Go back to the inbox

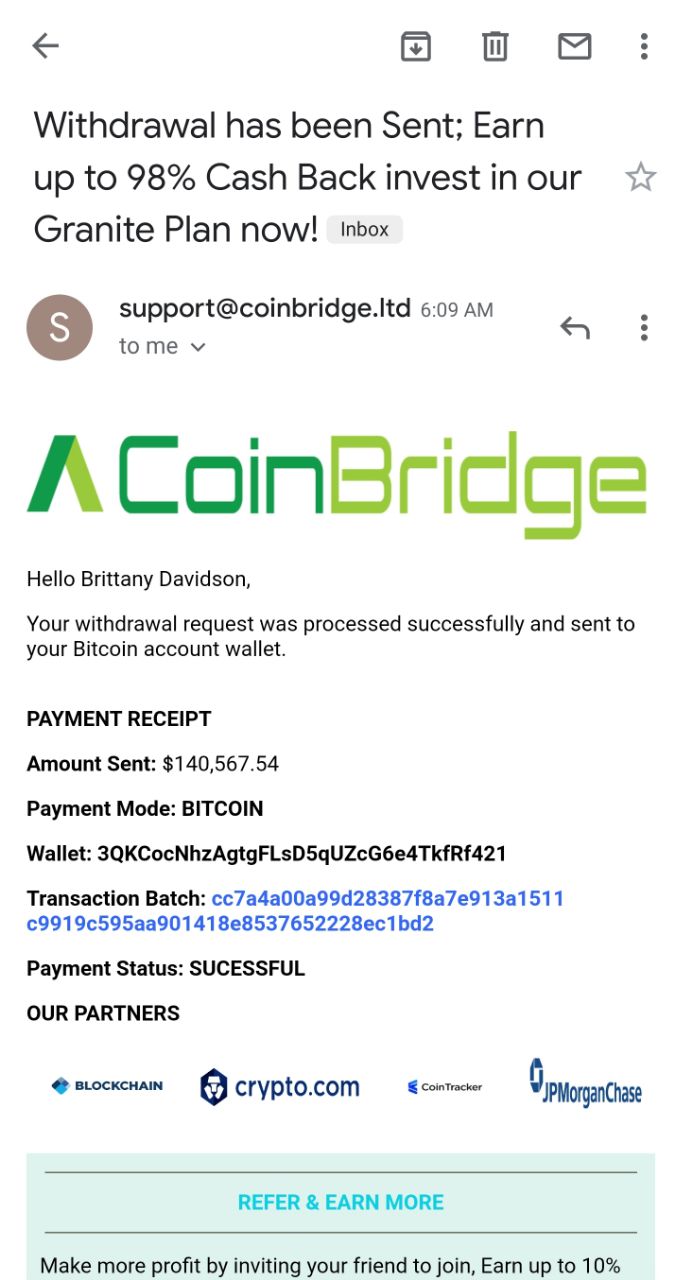pos(46,46)
